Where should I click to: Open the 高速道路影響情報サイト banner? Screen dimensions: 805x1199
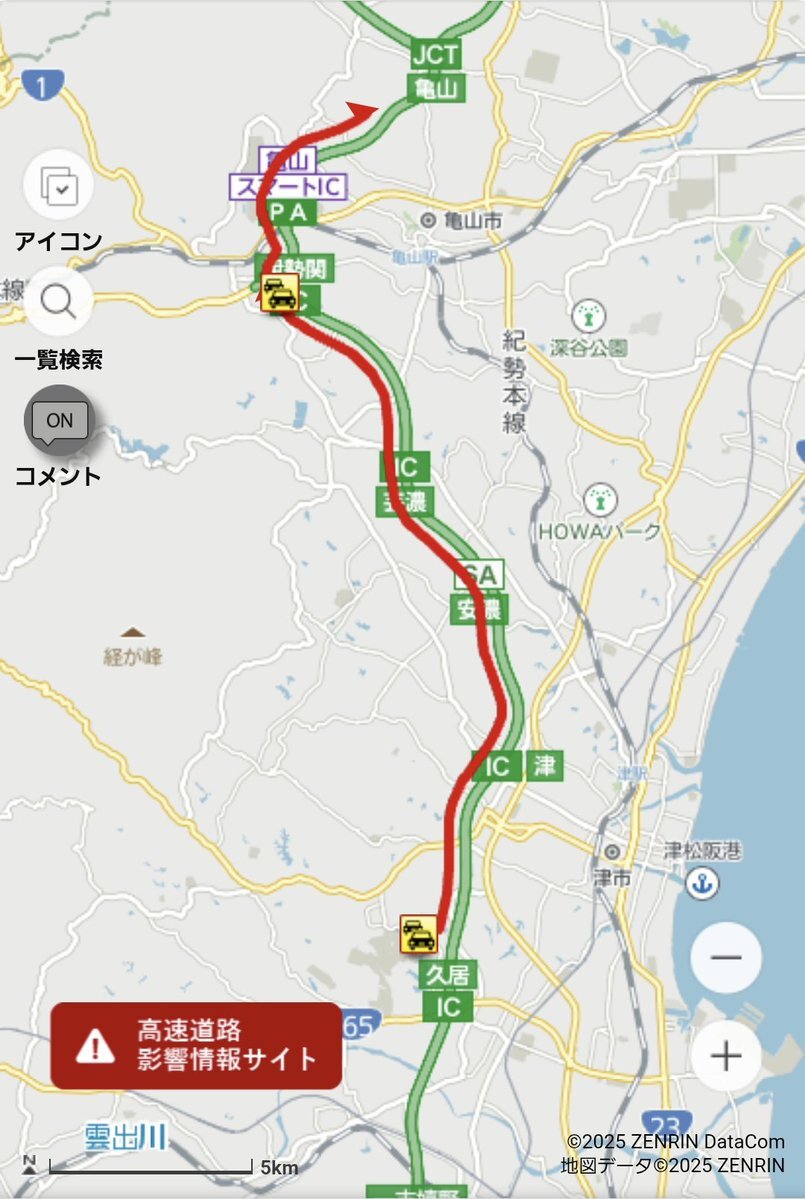196,1045
